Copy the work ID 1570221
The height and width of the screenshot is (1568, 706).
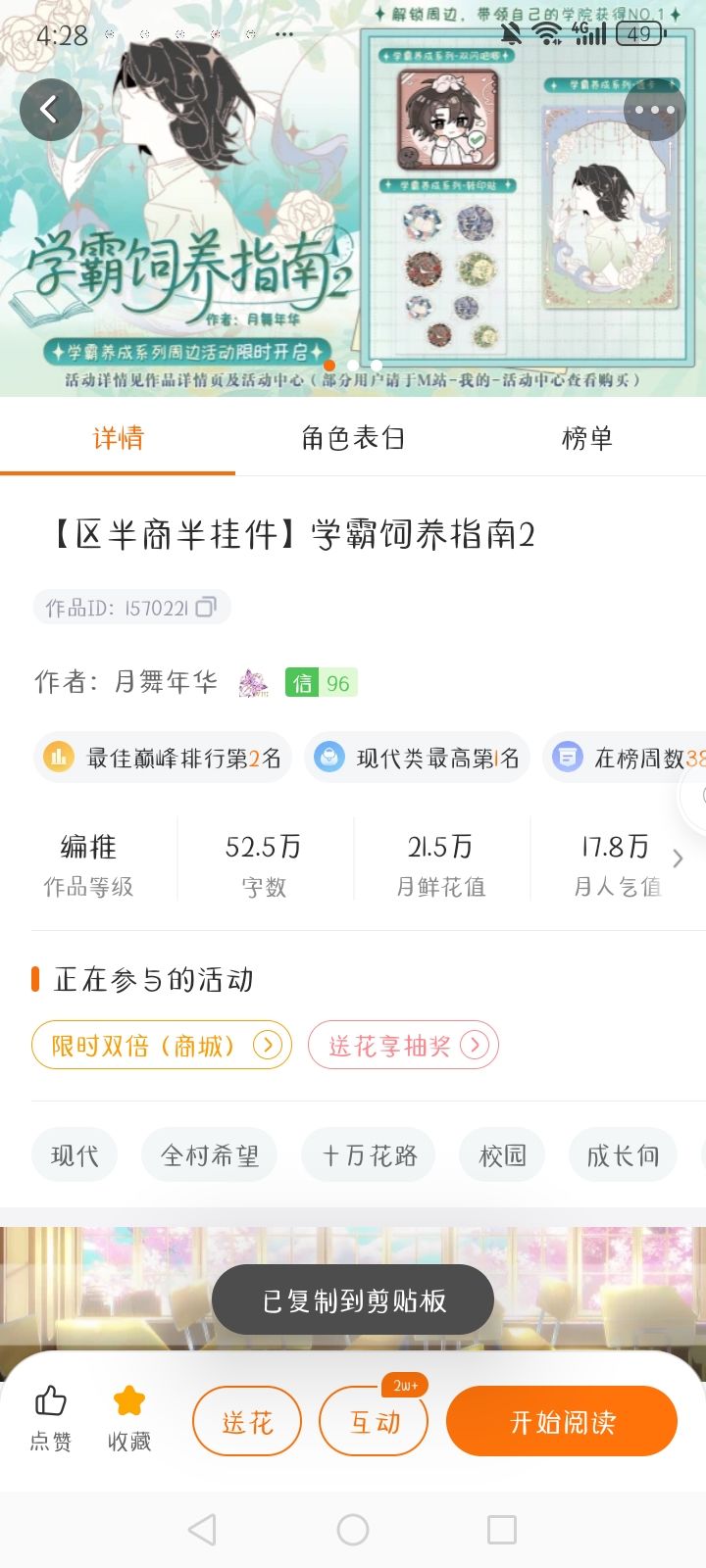206,608
